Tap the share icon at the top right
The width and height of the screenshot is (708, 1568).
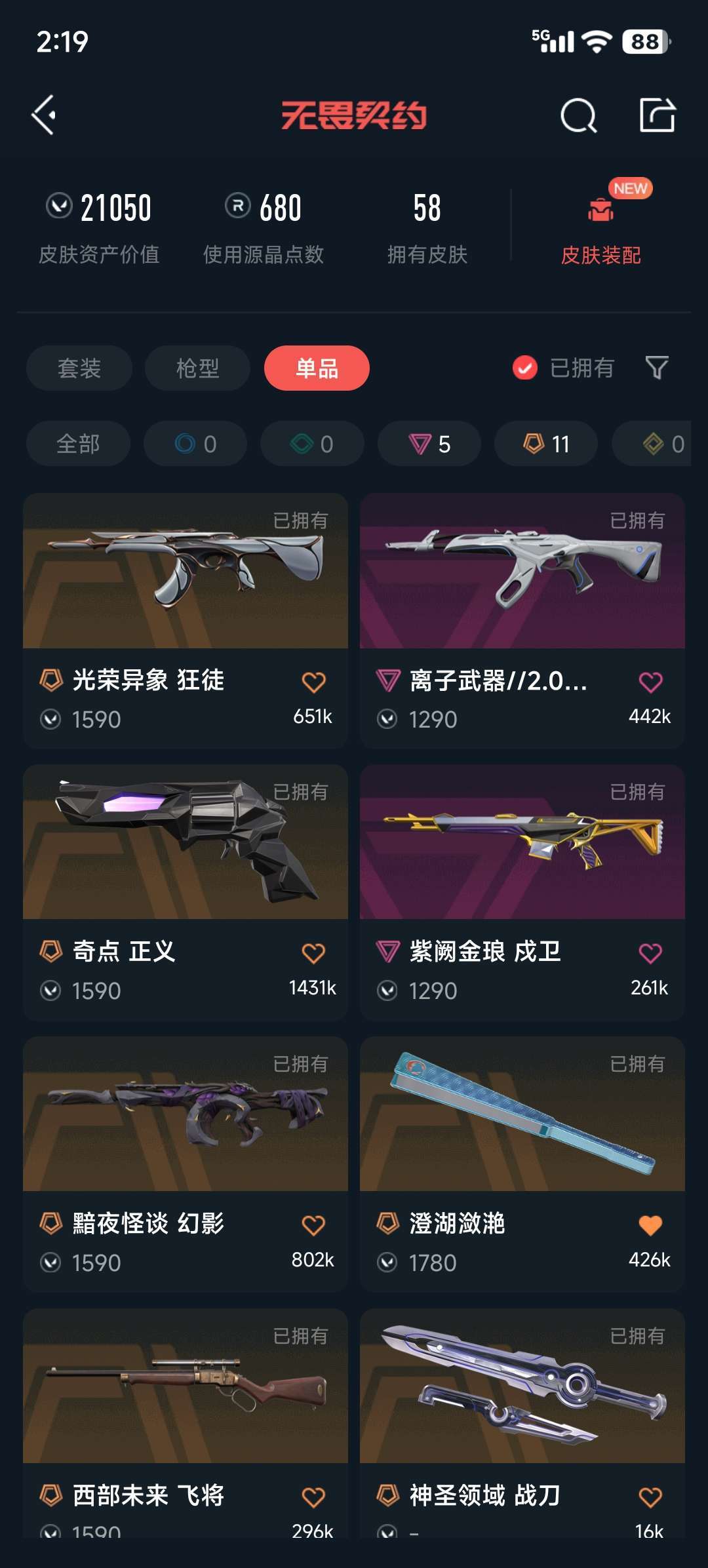click(657, 115)
